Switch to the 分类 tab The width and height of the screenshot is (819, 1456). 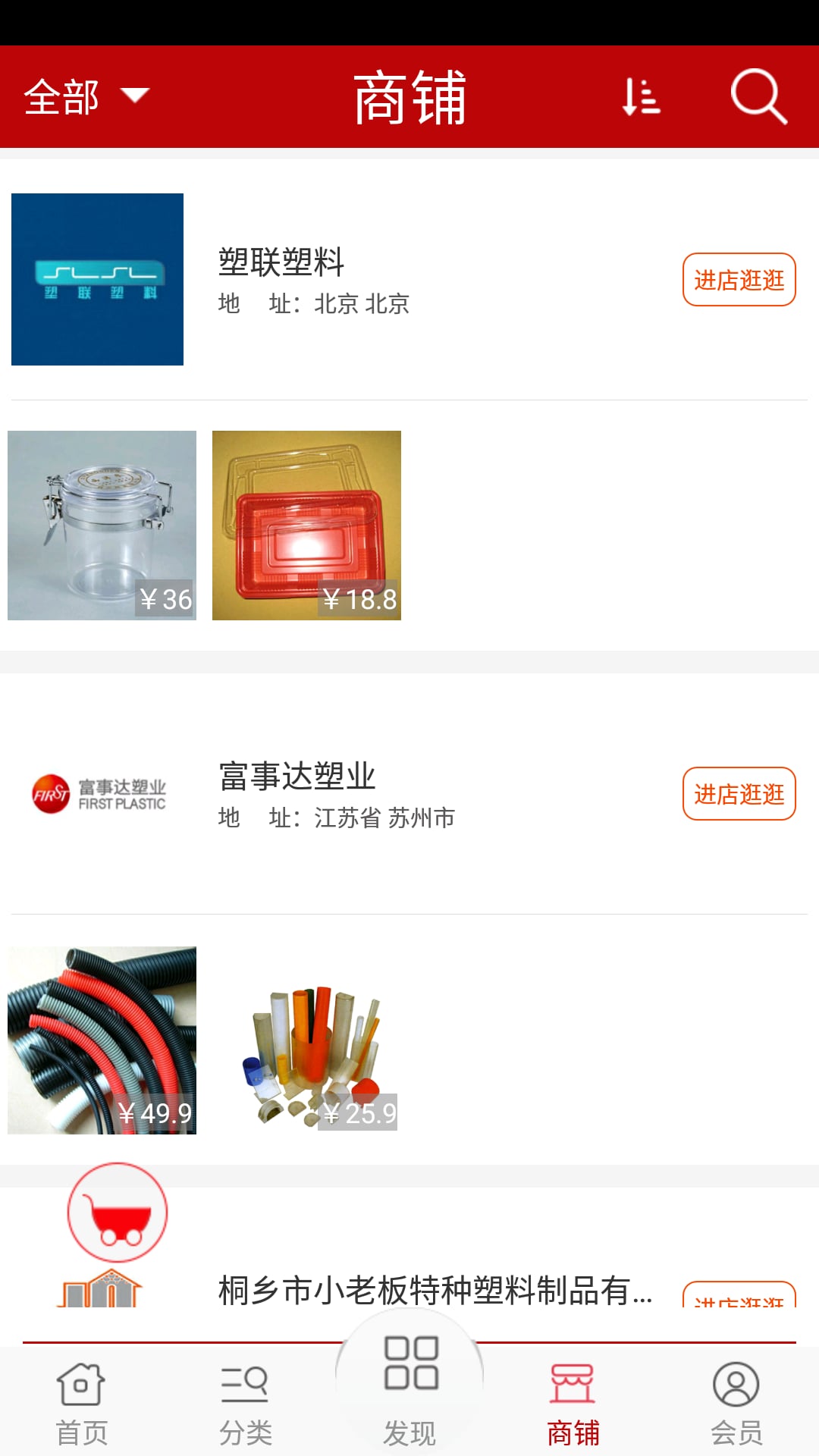(245, 1404)
